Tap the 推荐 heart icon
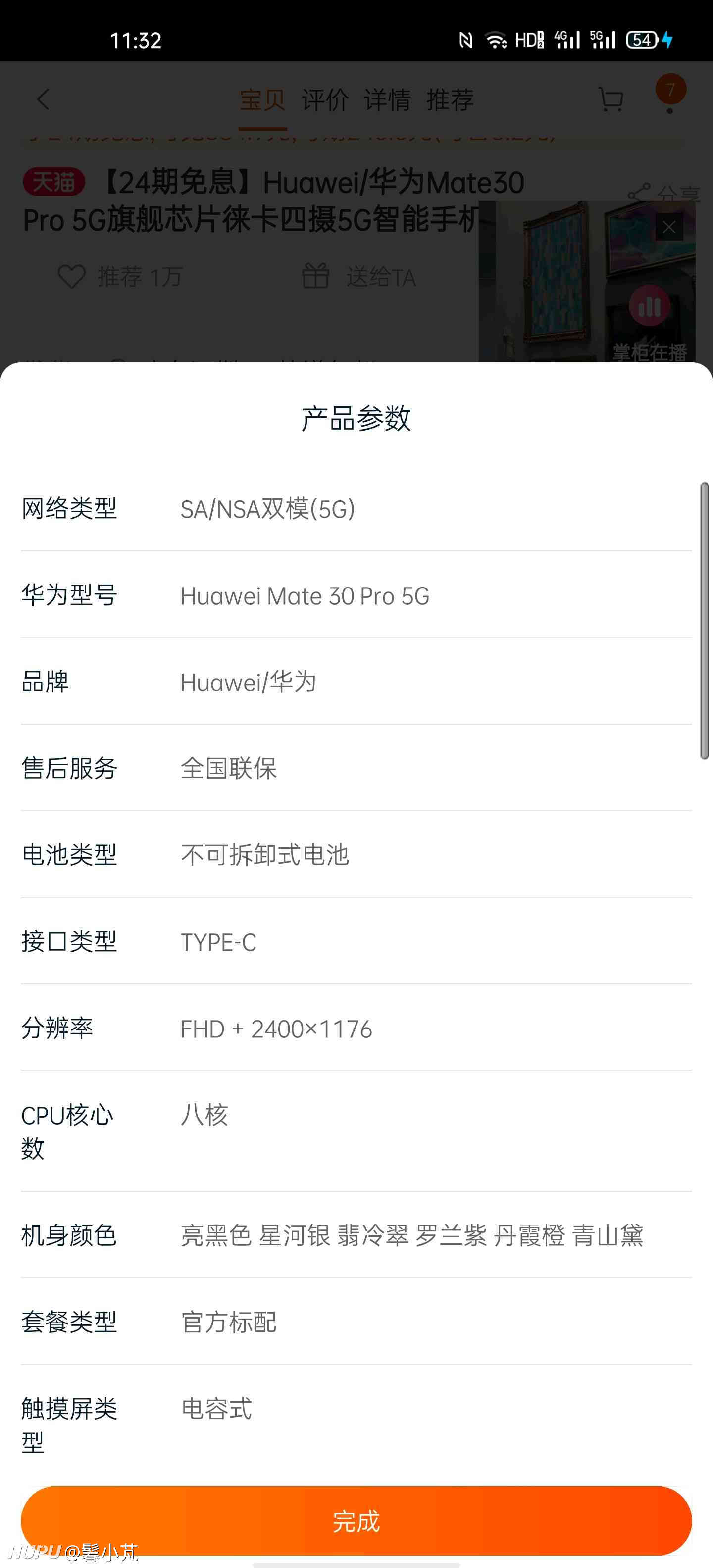Image resolution: width=713 pixels, height=1568 pixels. pos(71,277)
